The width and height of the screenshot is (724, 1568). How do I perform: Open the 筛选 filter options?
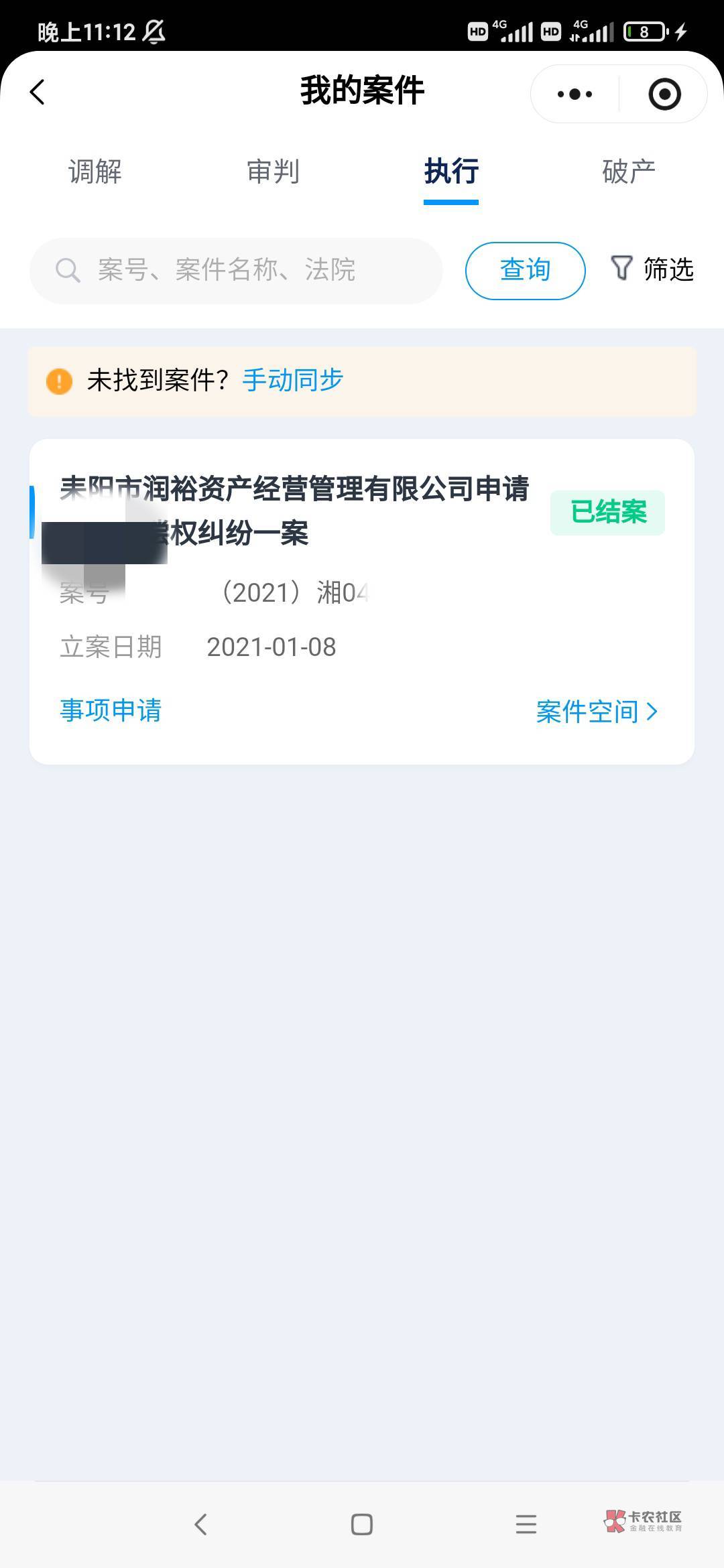pyautogui.click(x=652, y=269)
